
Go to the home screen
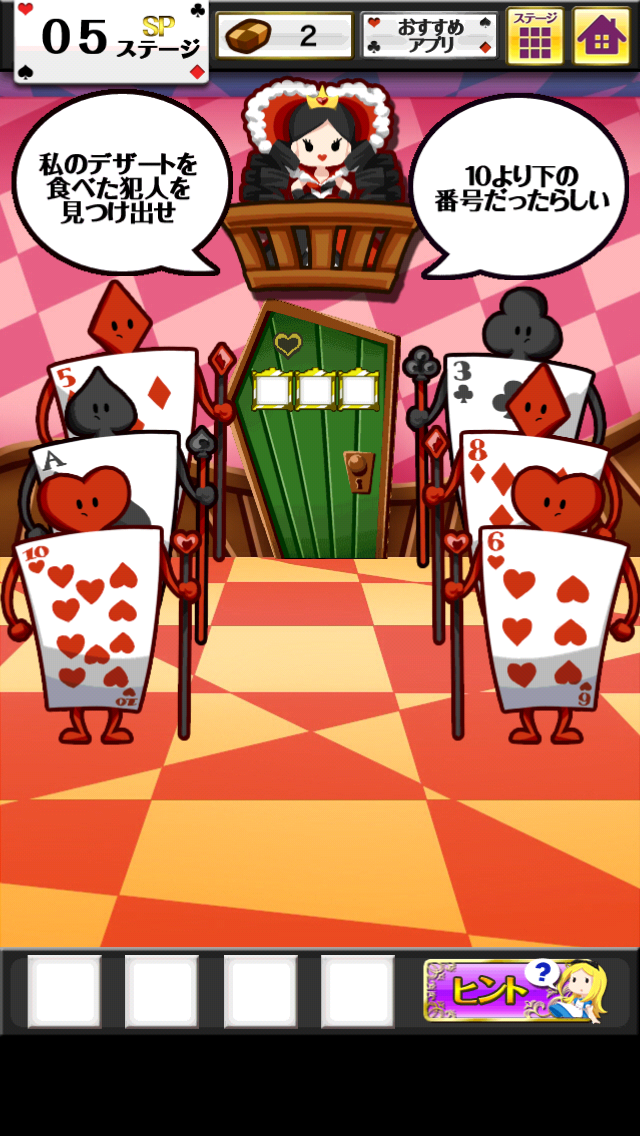(x=601, y=35)
